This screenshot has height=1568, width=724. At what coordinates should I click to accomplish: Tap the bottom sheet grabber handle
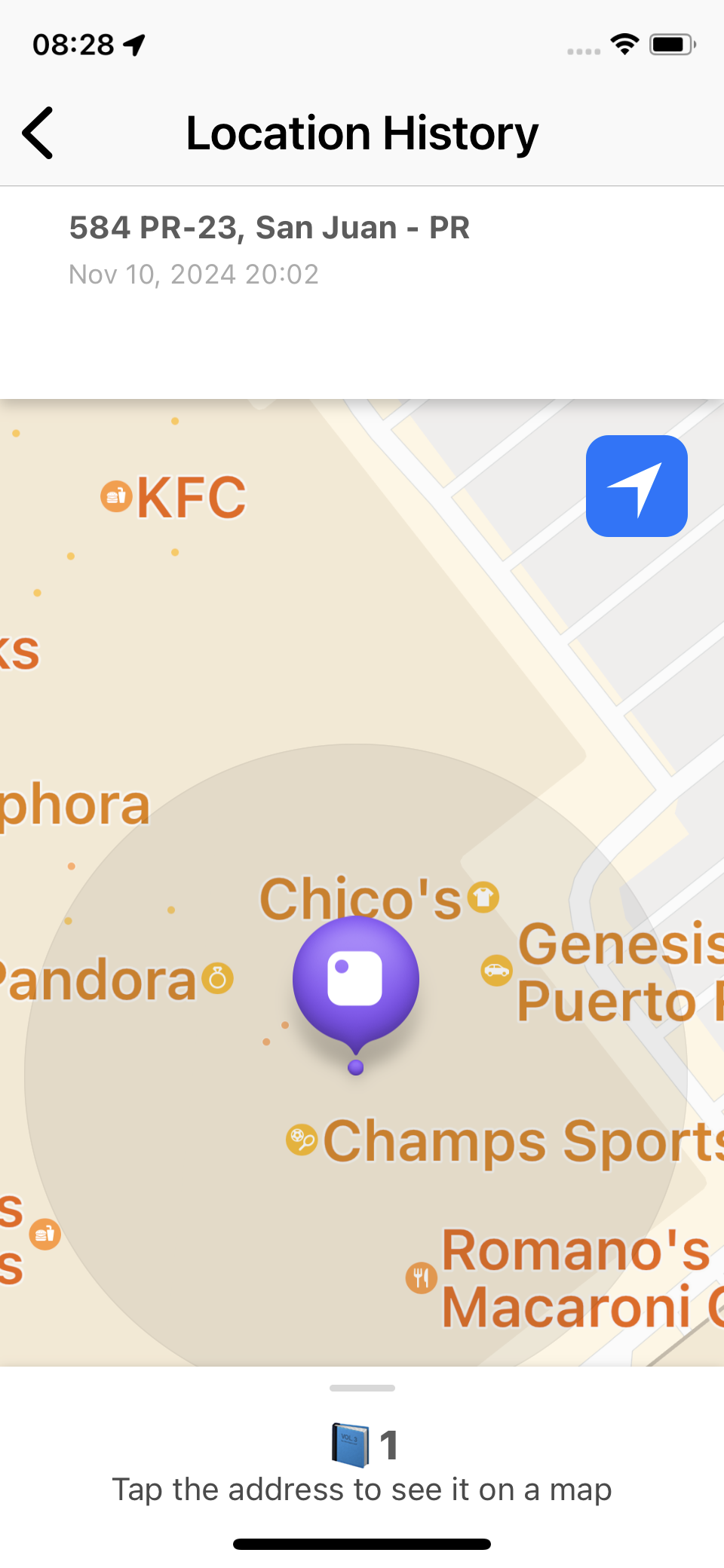pyautogui.click(x=362, y=1388)
